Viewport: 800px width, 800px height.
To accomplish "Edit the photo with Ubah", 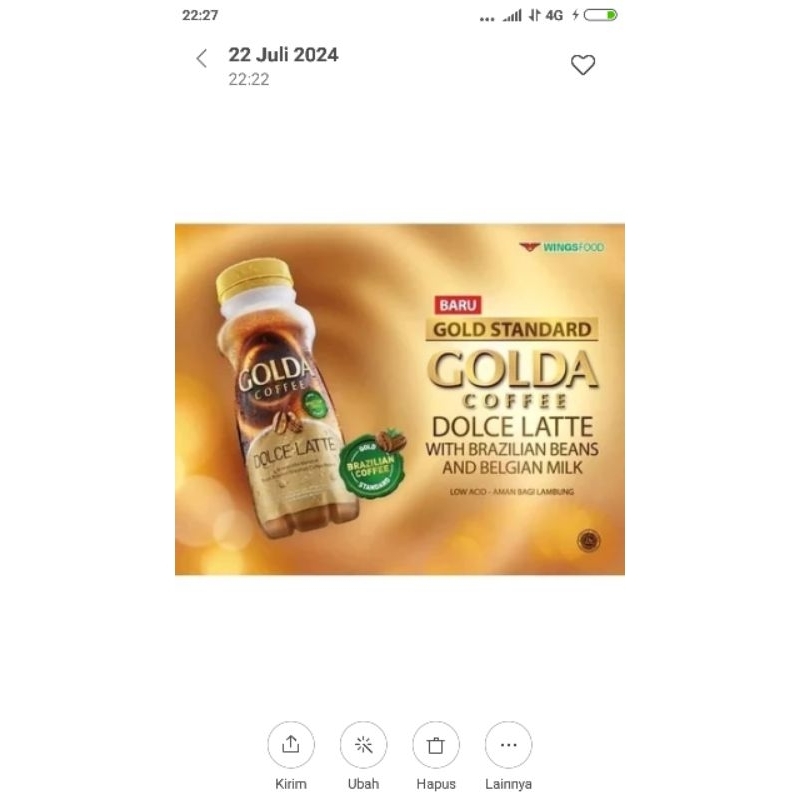I will pos(363,745).
